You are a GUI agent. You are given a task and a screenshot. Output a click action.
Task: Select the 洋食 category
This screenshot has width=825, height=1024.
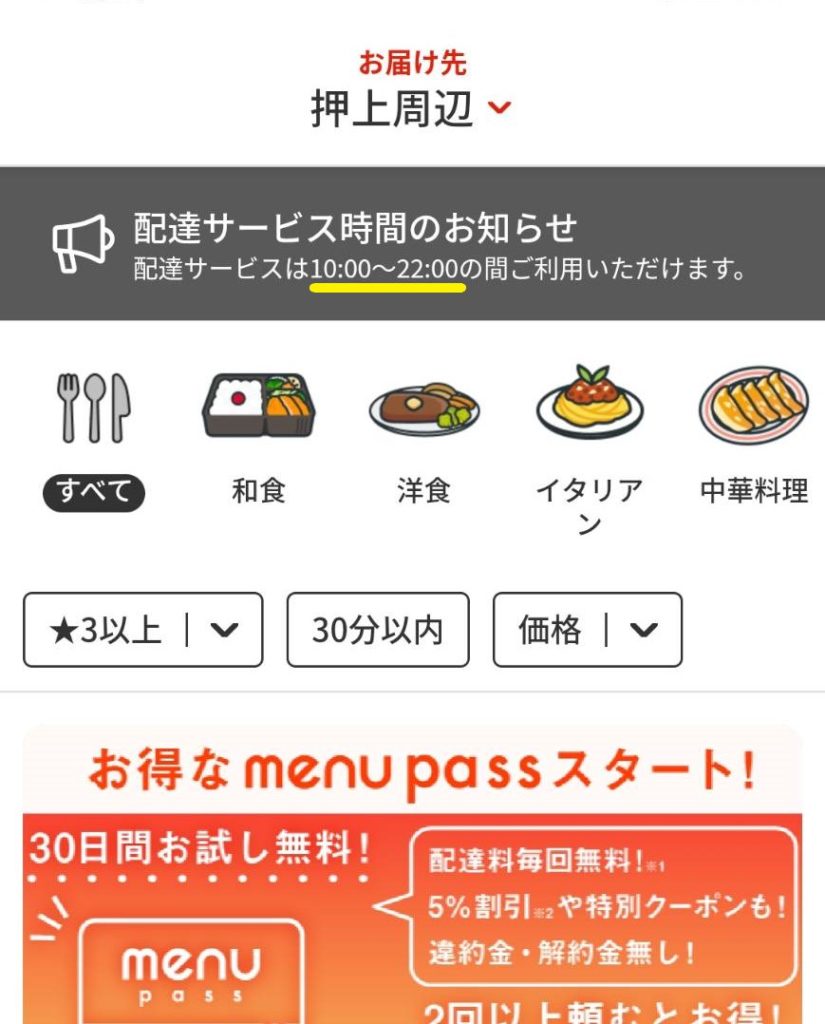click(x=424, y=440)
